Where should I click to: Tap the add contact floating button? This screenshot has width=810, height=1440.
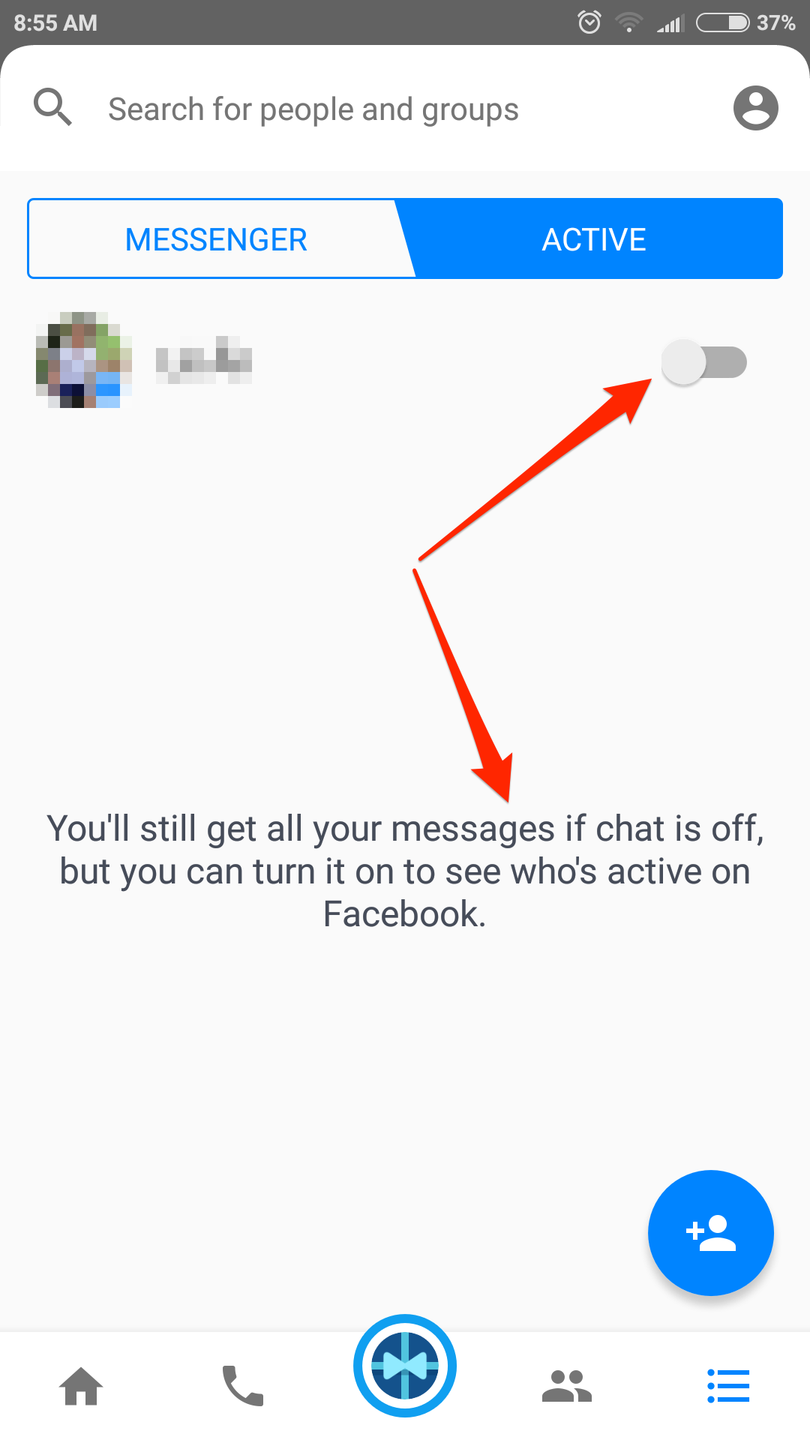coord(711,1232)
